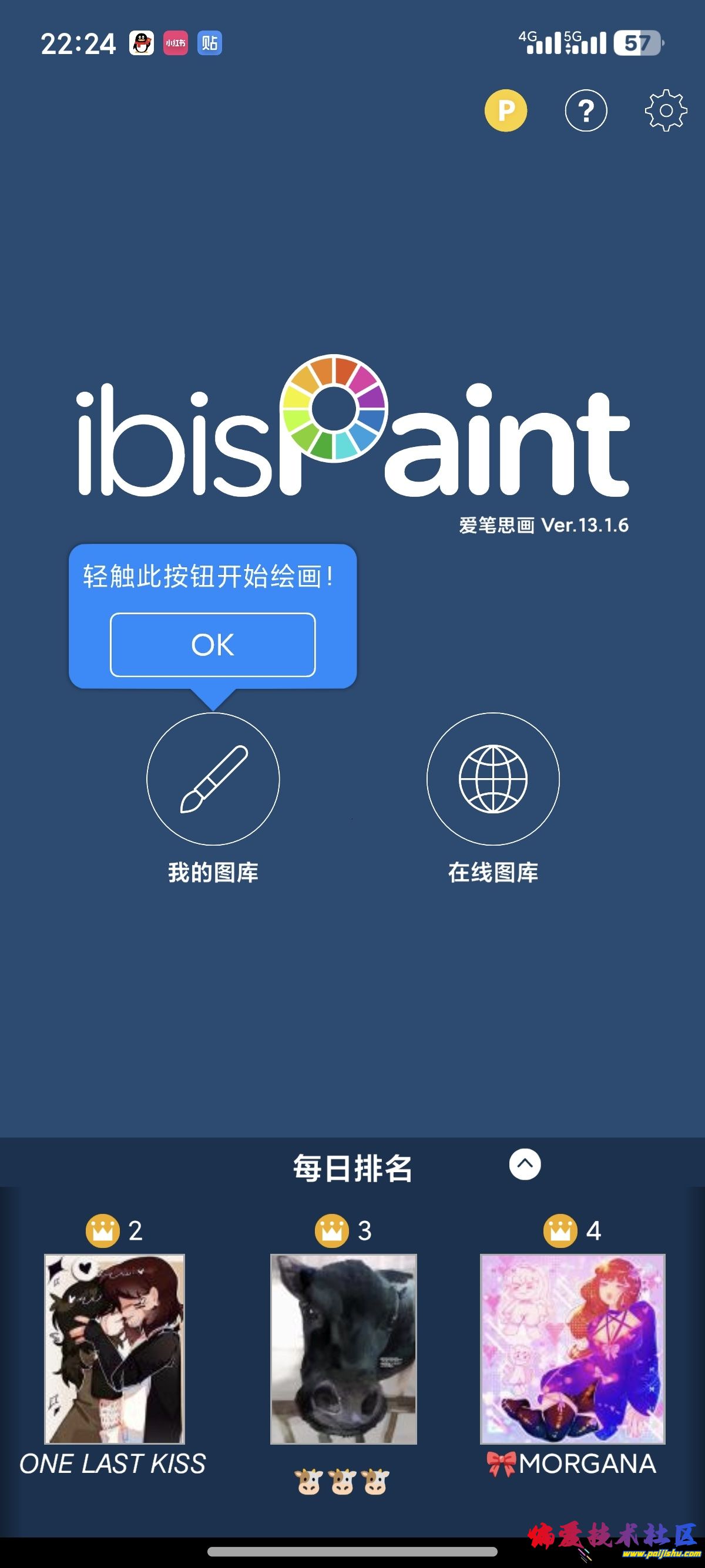
Task: Open the online gallery globe button
Action: pyautogui.click(x=492, y=779)
